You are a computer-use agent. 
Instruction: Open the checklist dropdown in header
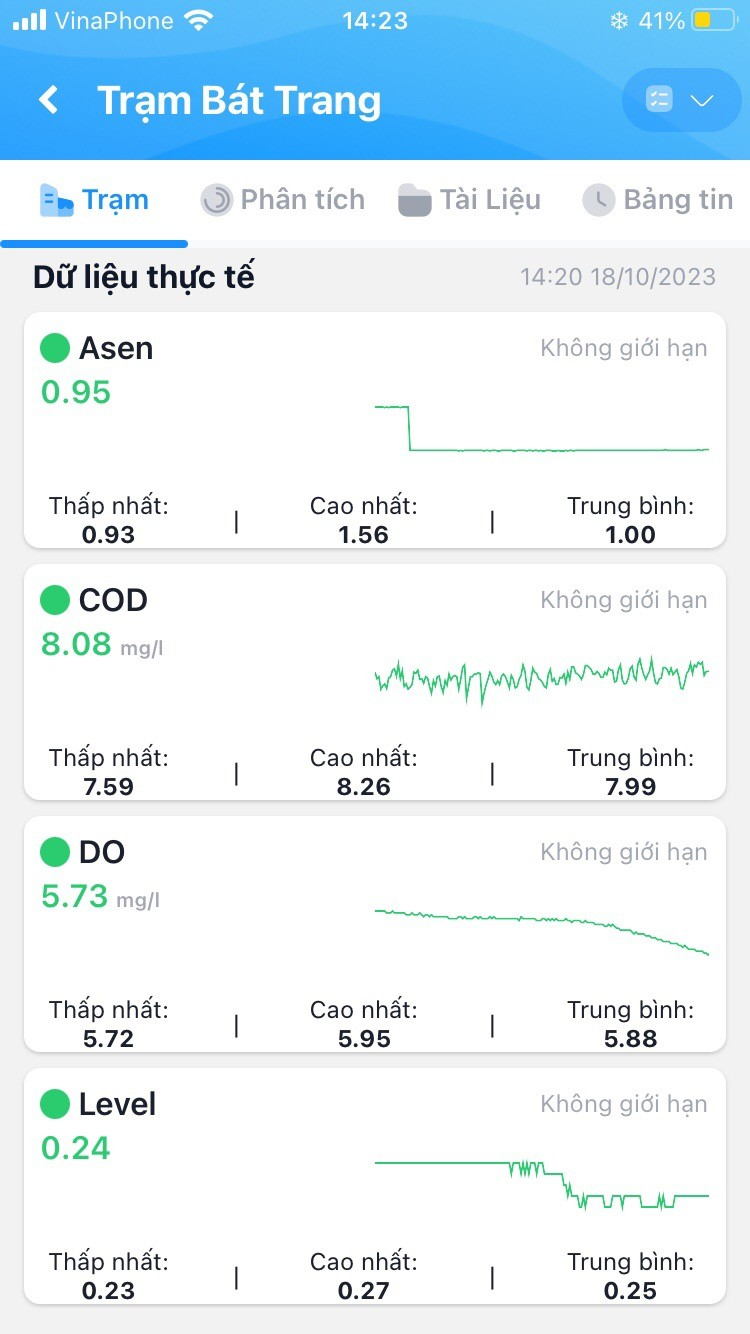(x=681, y=100)
